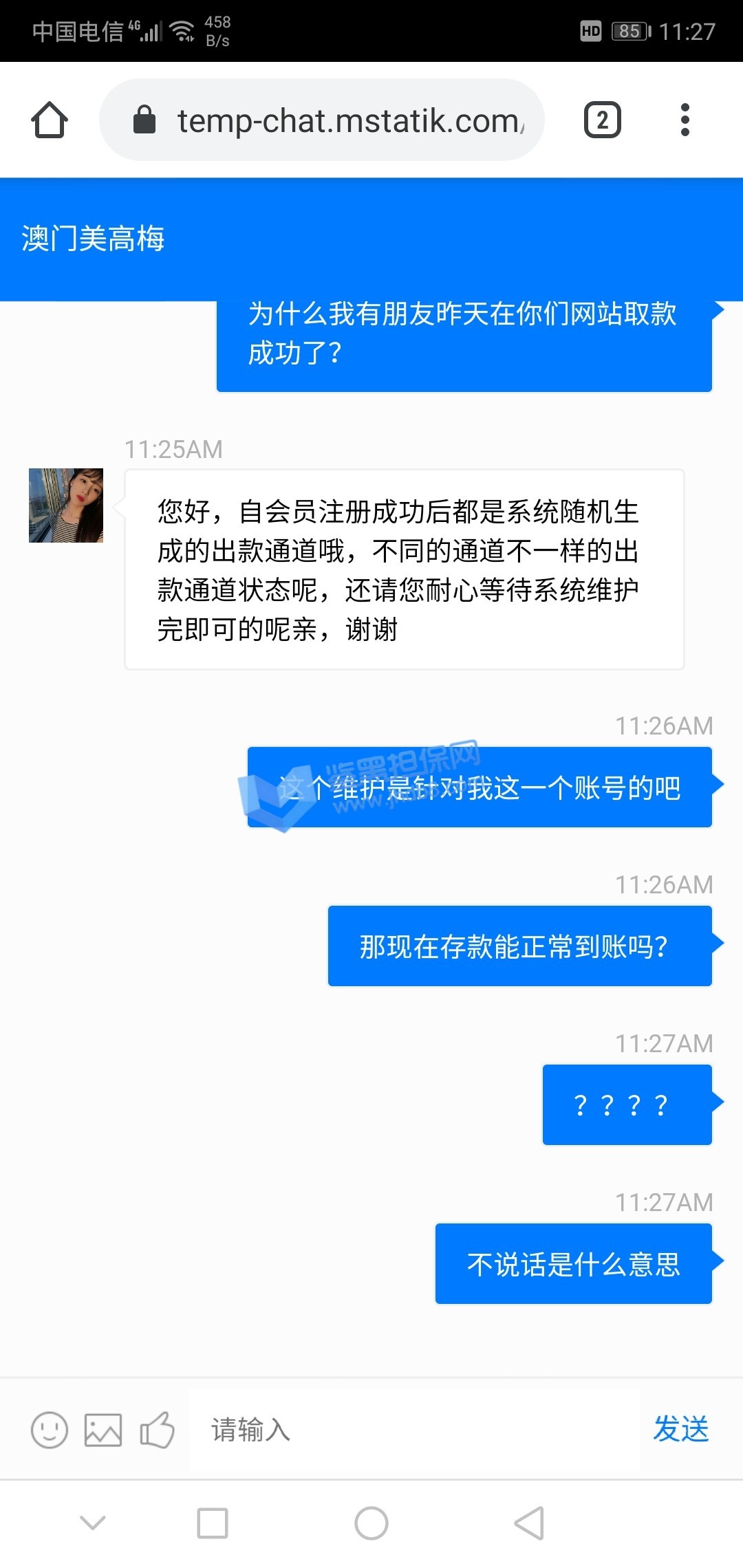Image resolution: width=743 pixels, height=1568 pixels.
Task: Send a thumbs-up to the agent
Action: pos(157,1430)
